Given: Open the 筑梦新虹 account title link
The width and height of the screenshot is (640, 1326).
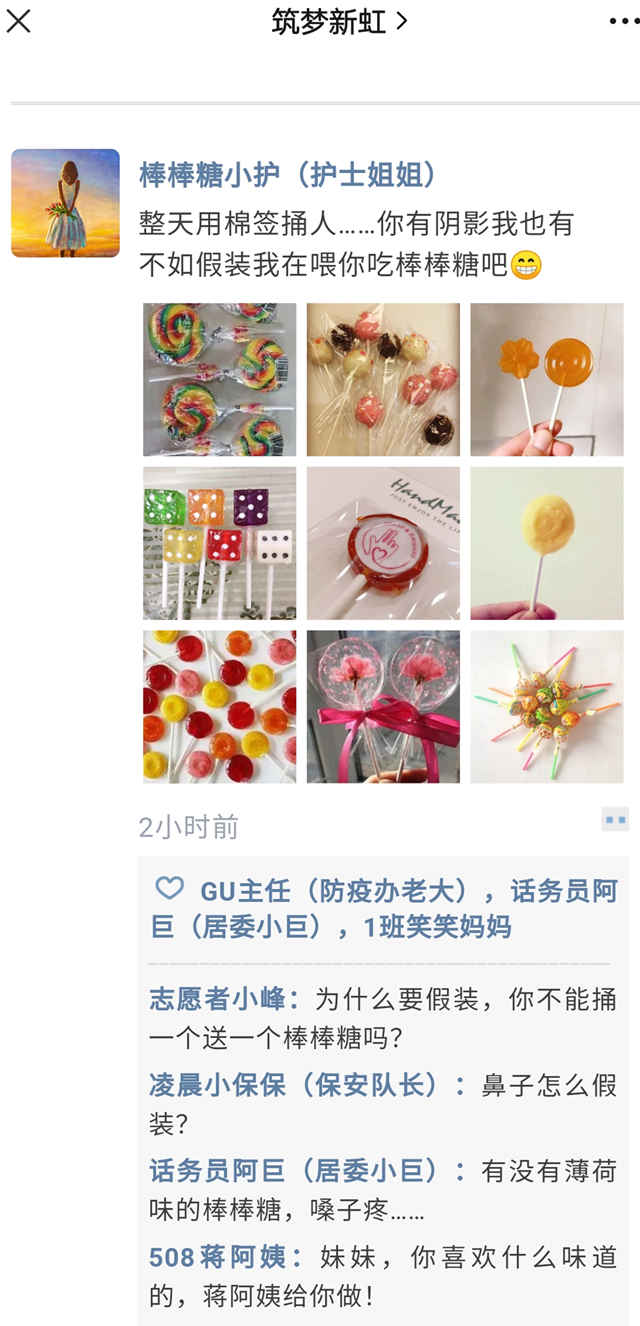Looking at the screenshot, I should click(x=338, y=21).
